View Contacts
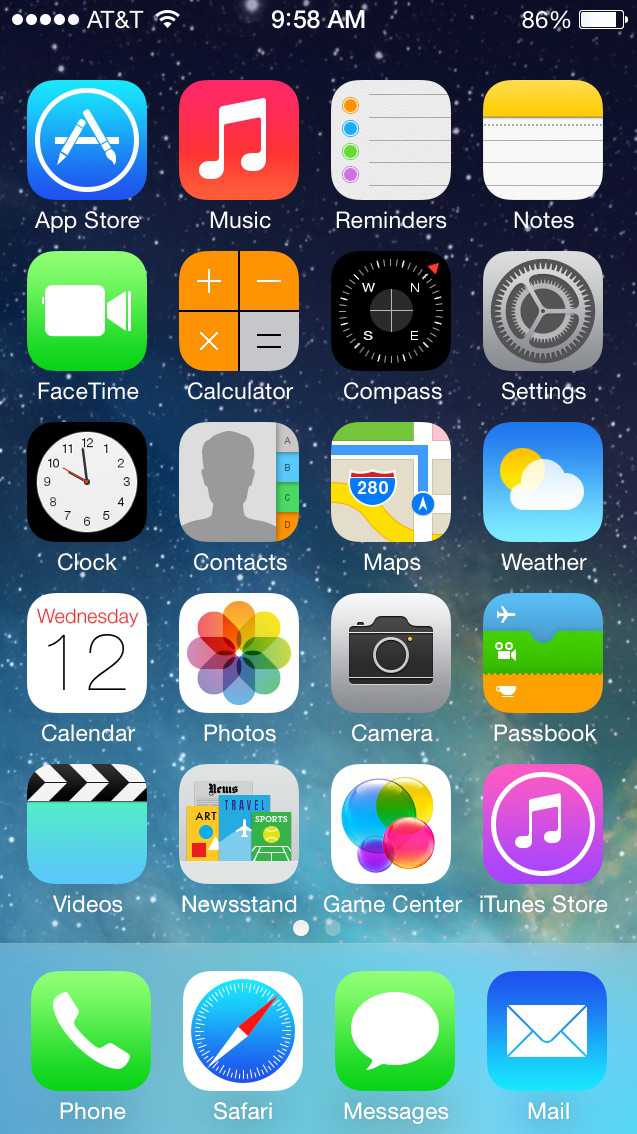The height and width of the screenshot is (1134, 637). (239, 482)
